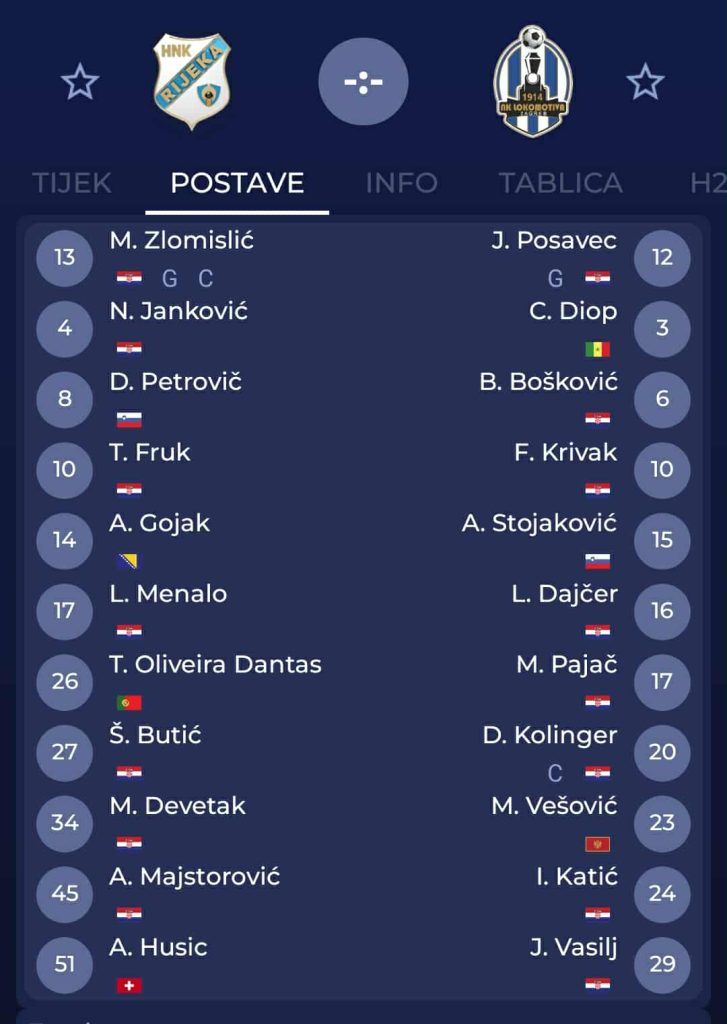Open player J. Posavec
This screenshot has width=727, height=1024.
554,241
